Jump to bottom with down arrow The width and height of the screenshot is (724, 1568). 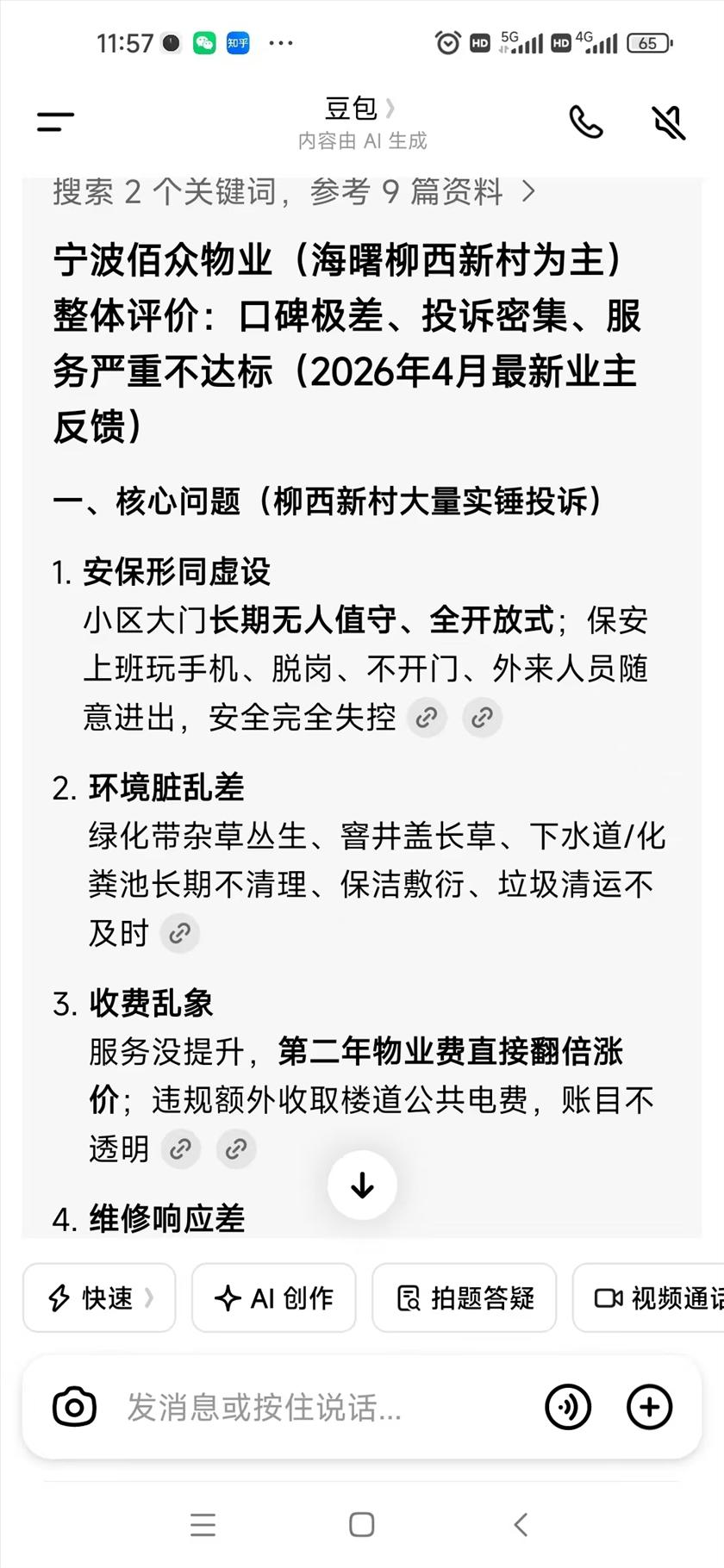[362, 1185]
